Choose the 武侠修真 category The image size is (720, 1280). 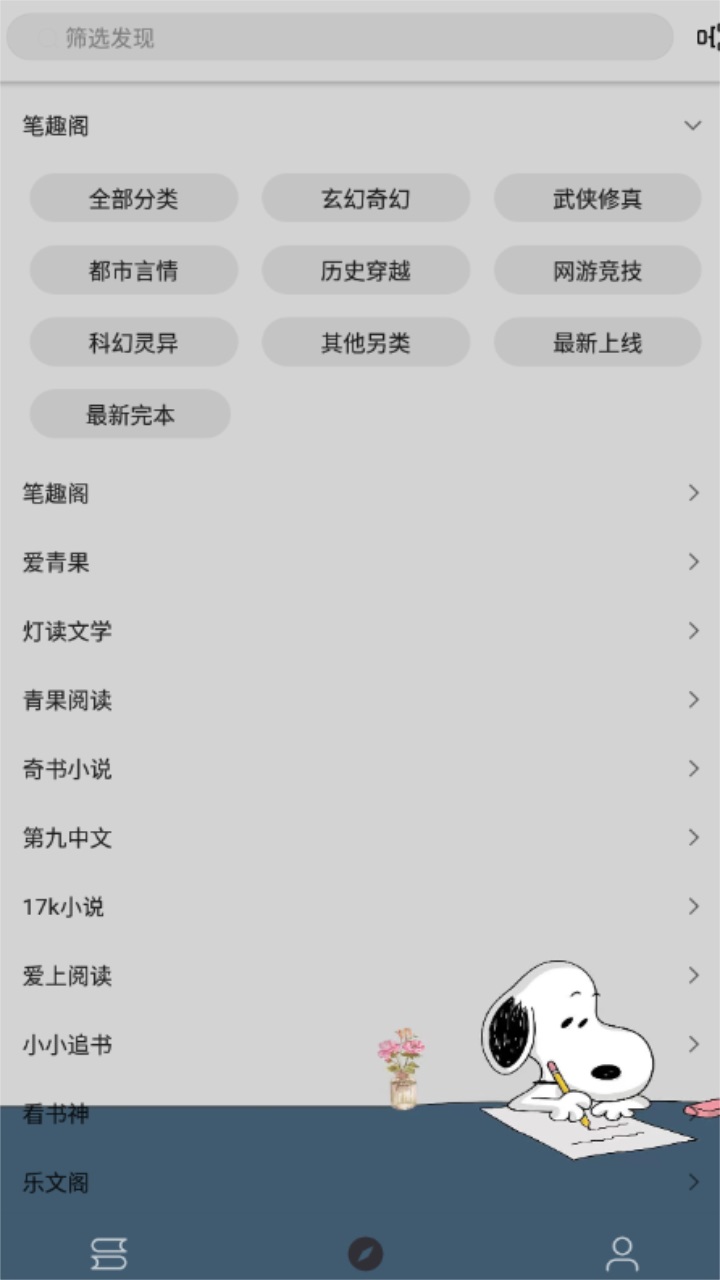(x=598, y=198)
